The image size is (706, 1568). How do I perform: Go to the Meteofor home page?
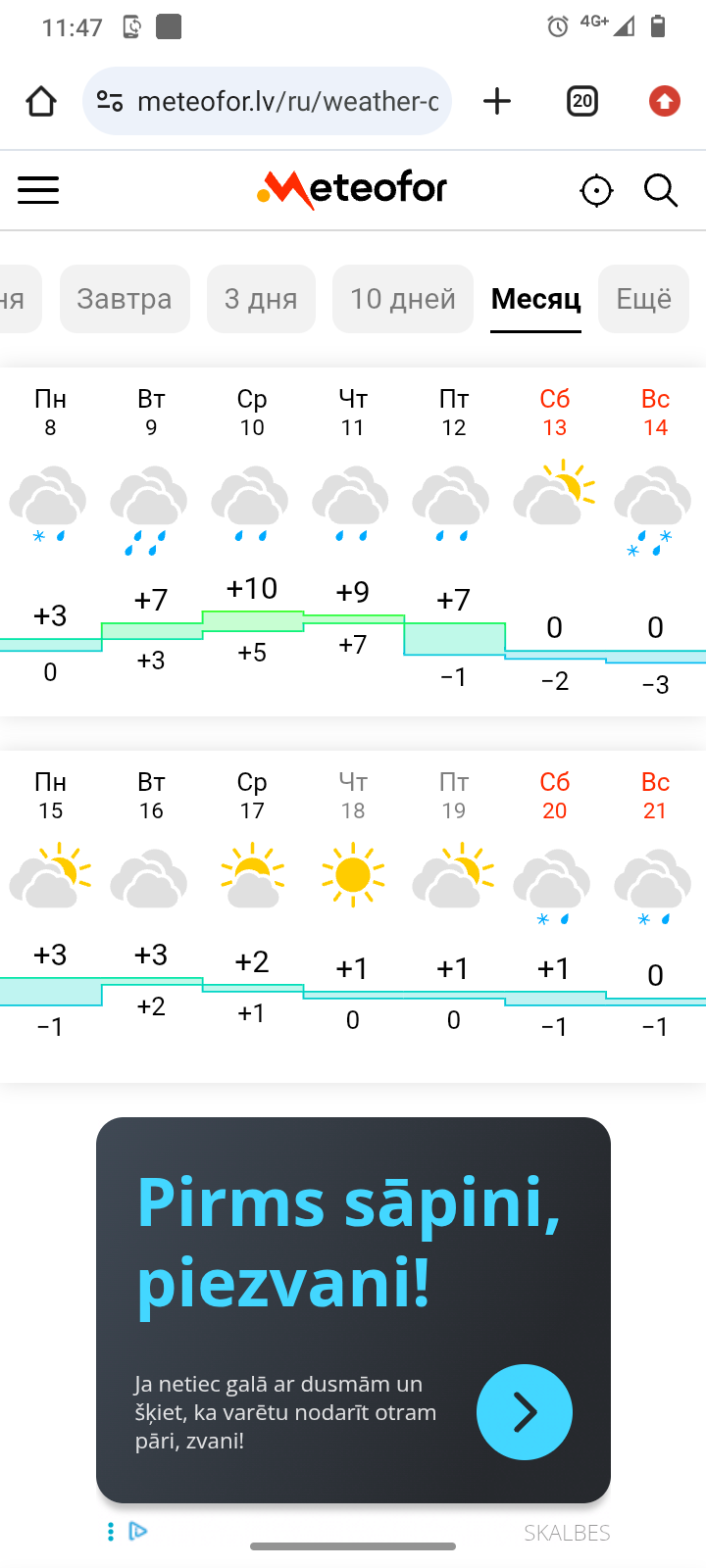352,189
